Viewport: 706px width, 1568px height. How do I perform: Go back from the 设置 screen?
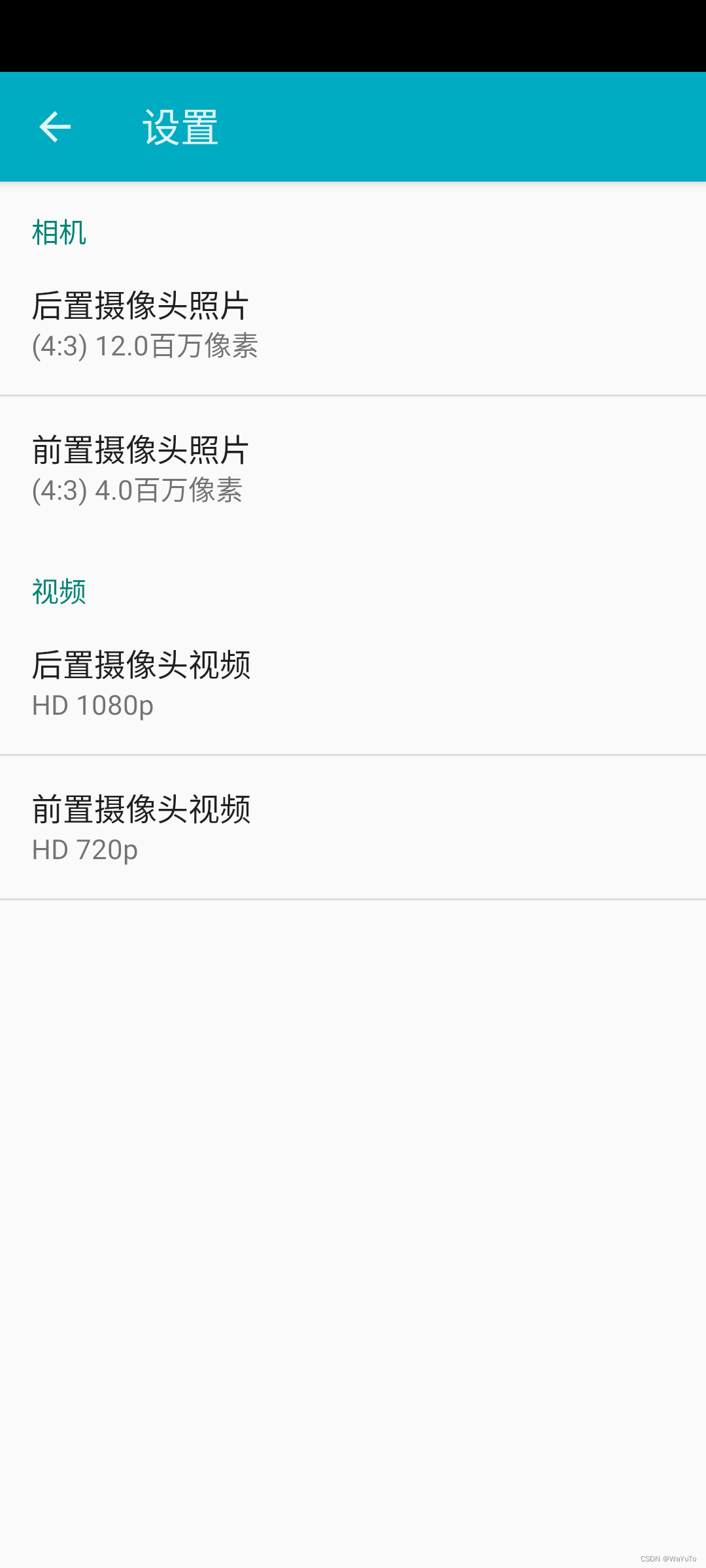point(55,127)
